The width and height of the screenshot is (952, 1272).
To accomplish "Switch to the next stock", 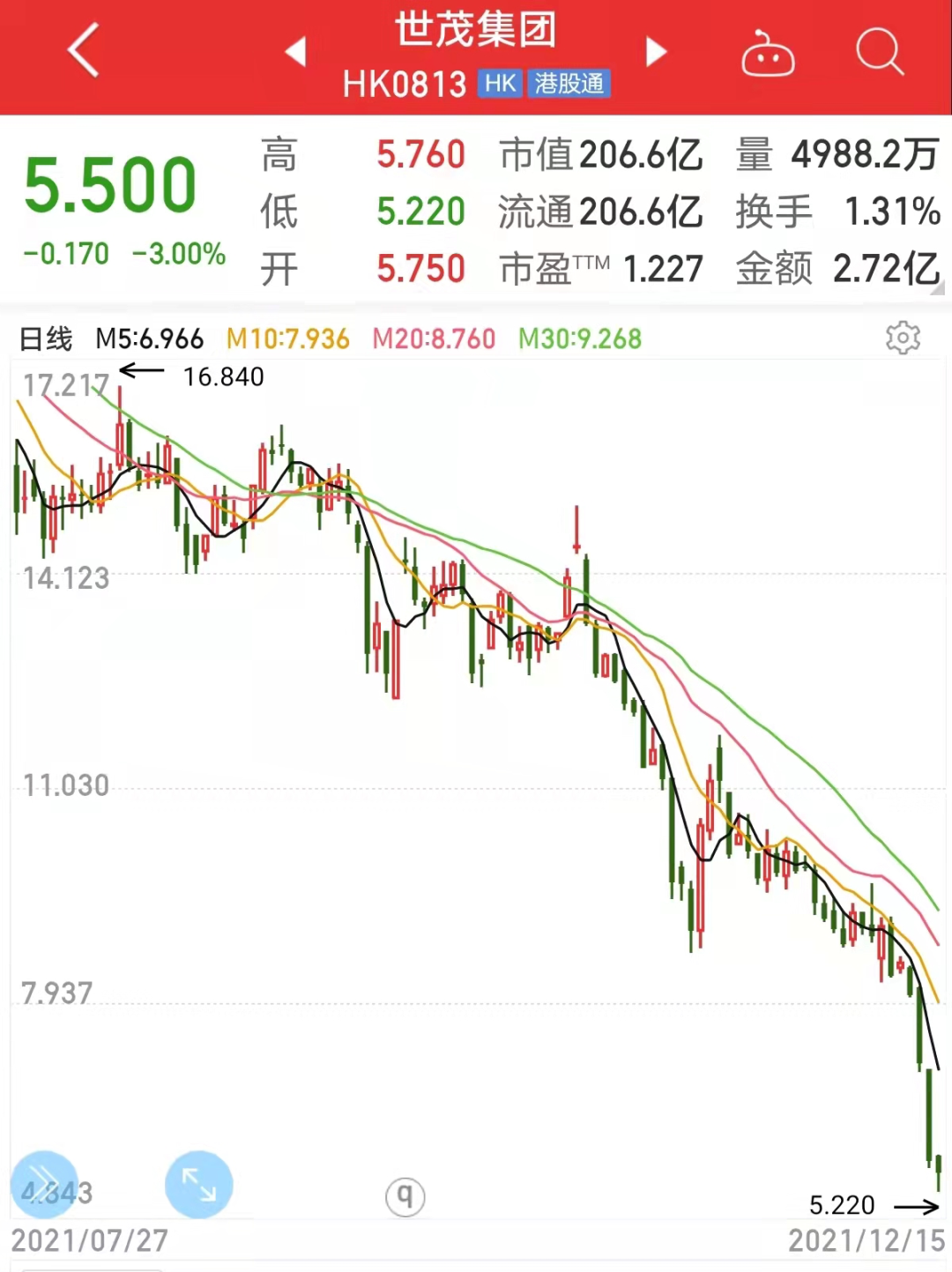I will pyautogui.click(x=655, y=52).
